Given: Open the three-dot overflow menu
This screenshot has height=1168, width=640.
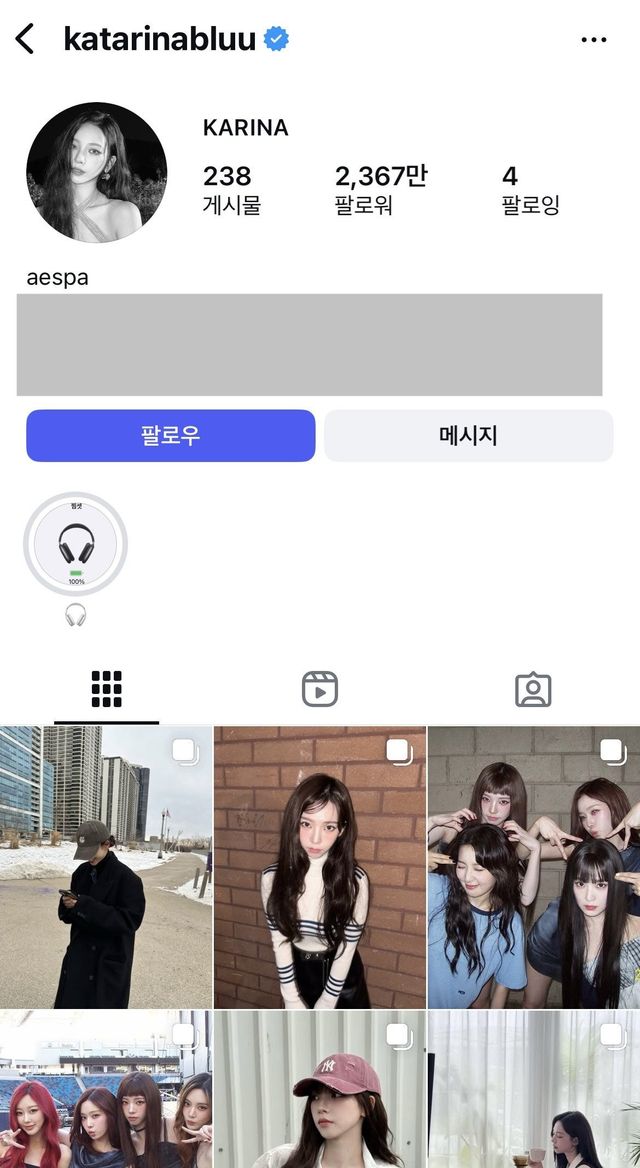Looking at the screenshot, I should coord(593,40).
